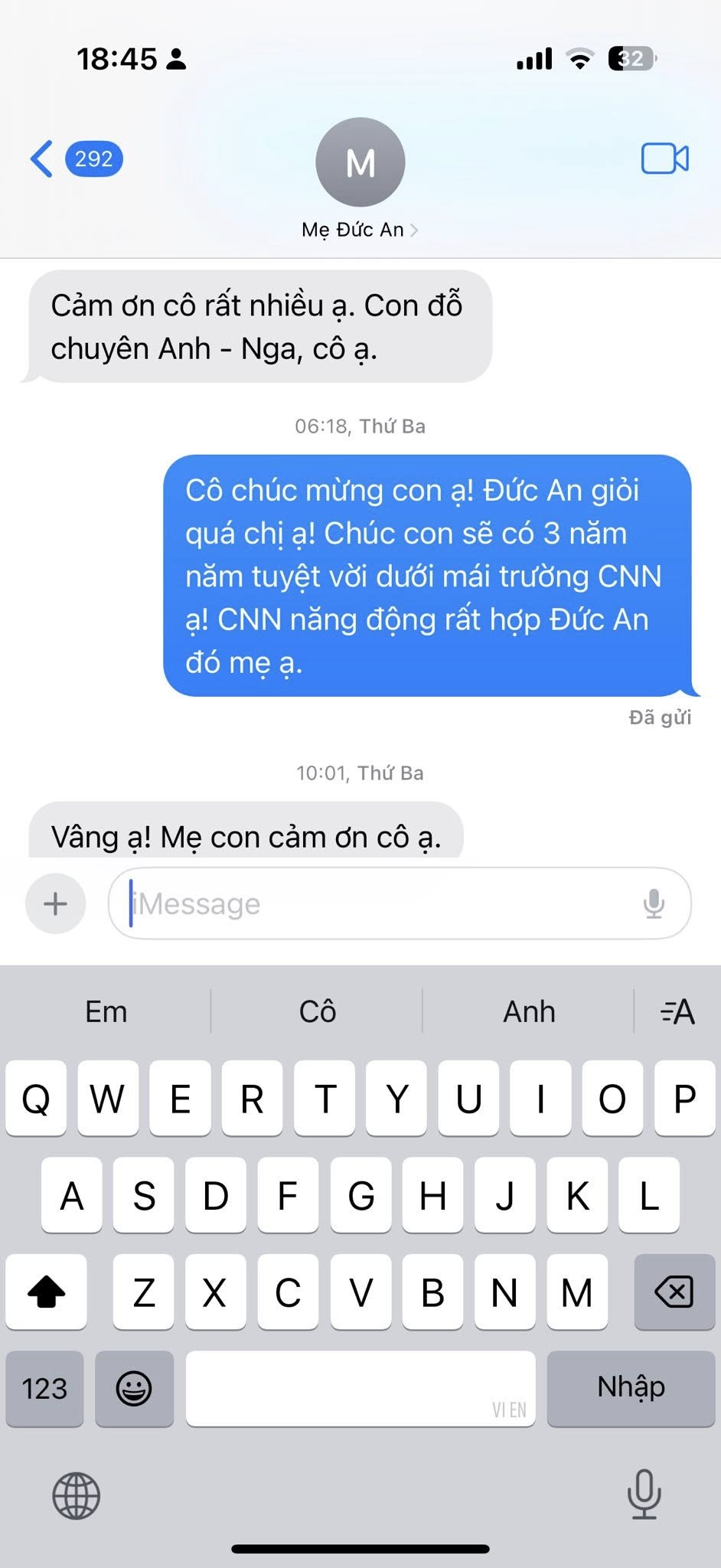Record an audio message in the text field

(654, 903)
